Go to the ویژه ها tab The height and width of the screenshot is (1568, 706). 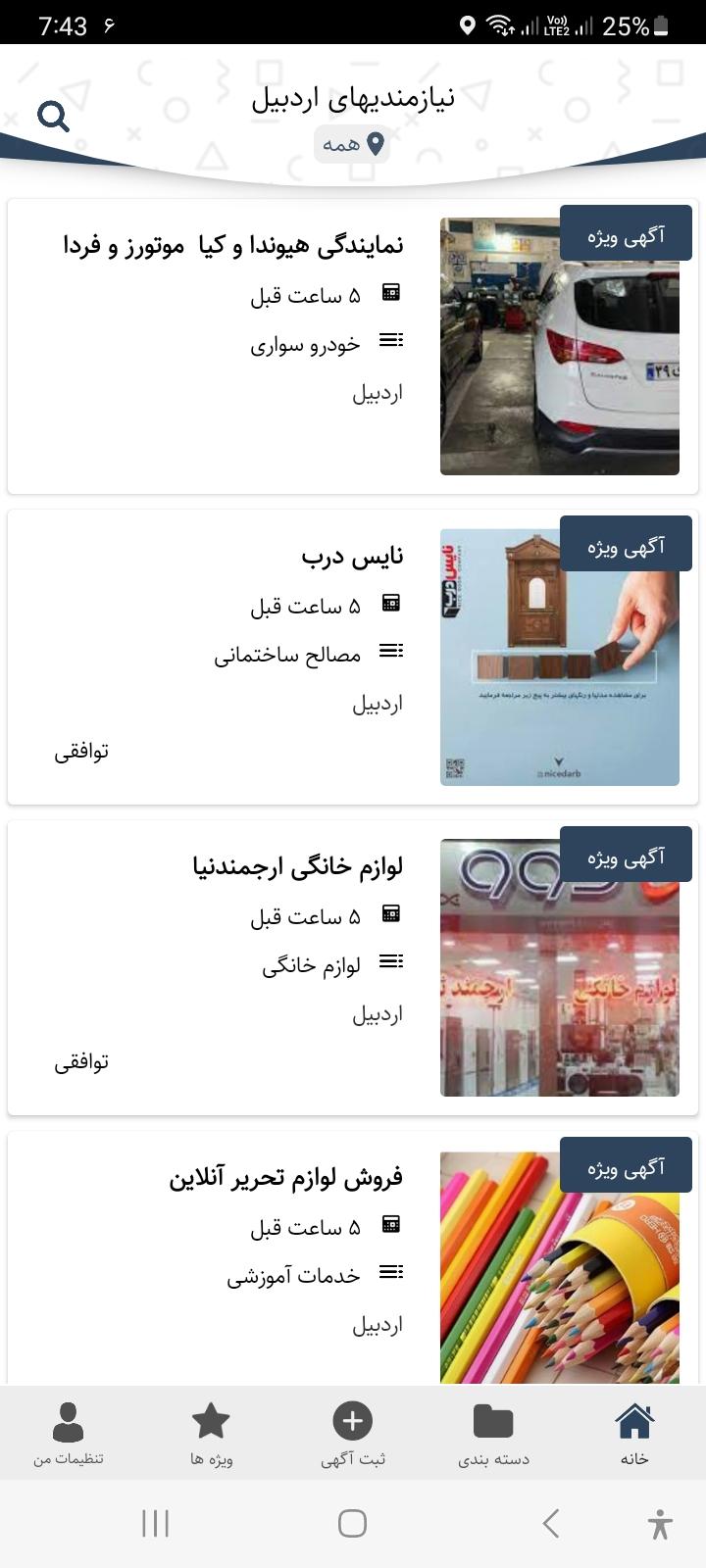pos(212,1433)
